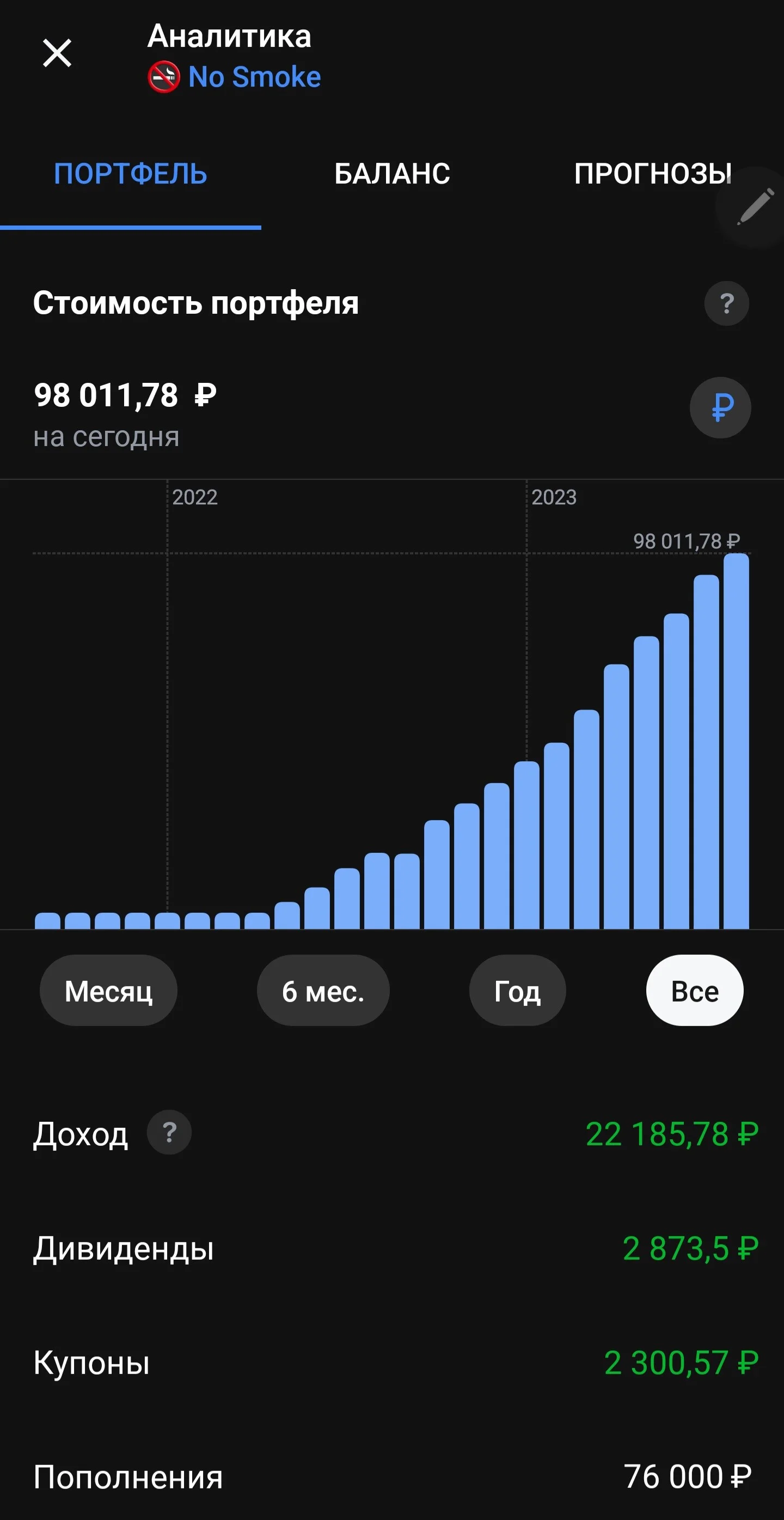Choose the Год period chip
The height and width of the screenshot is (1520, 784).
pos(517,990)
